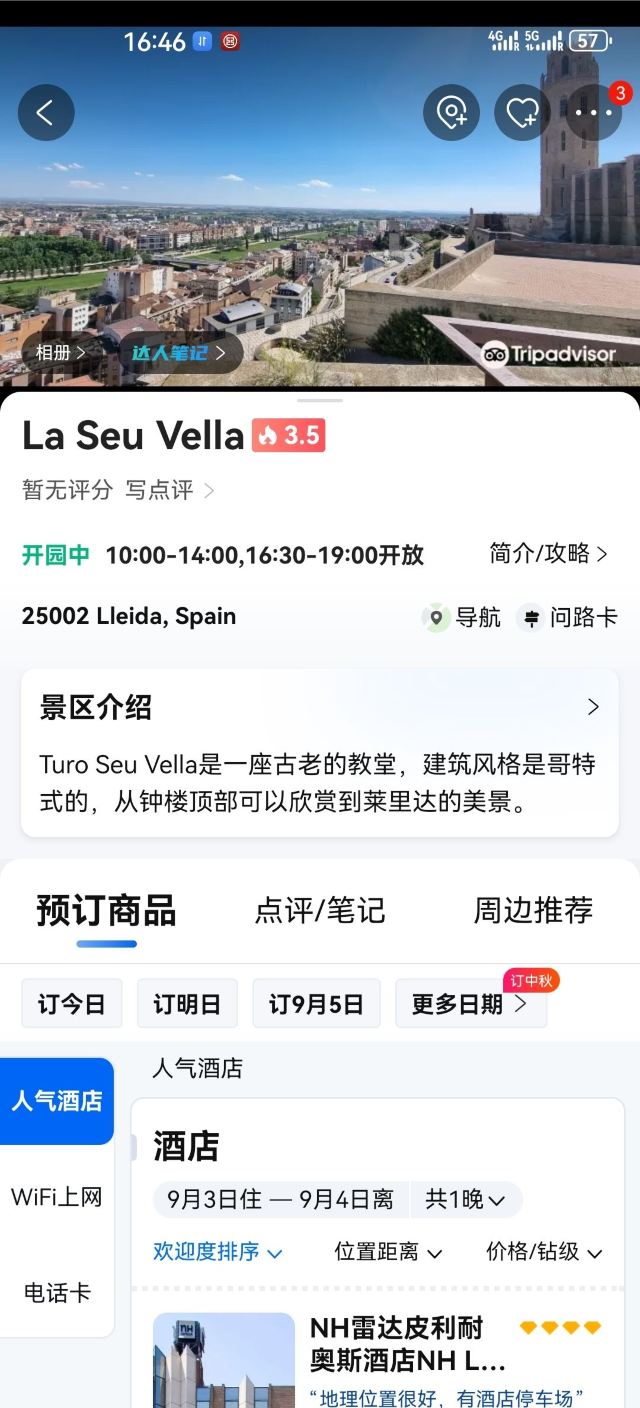Open 更多日期 for more dates
This screenshot has width=640, height=1408.
[471, 1004]
